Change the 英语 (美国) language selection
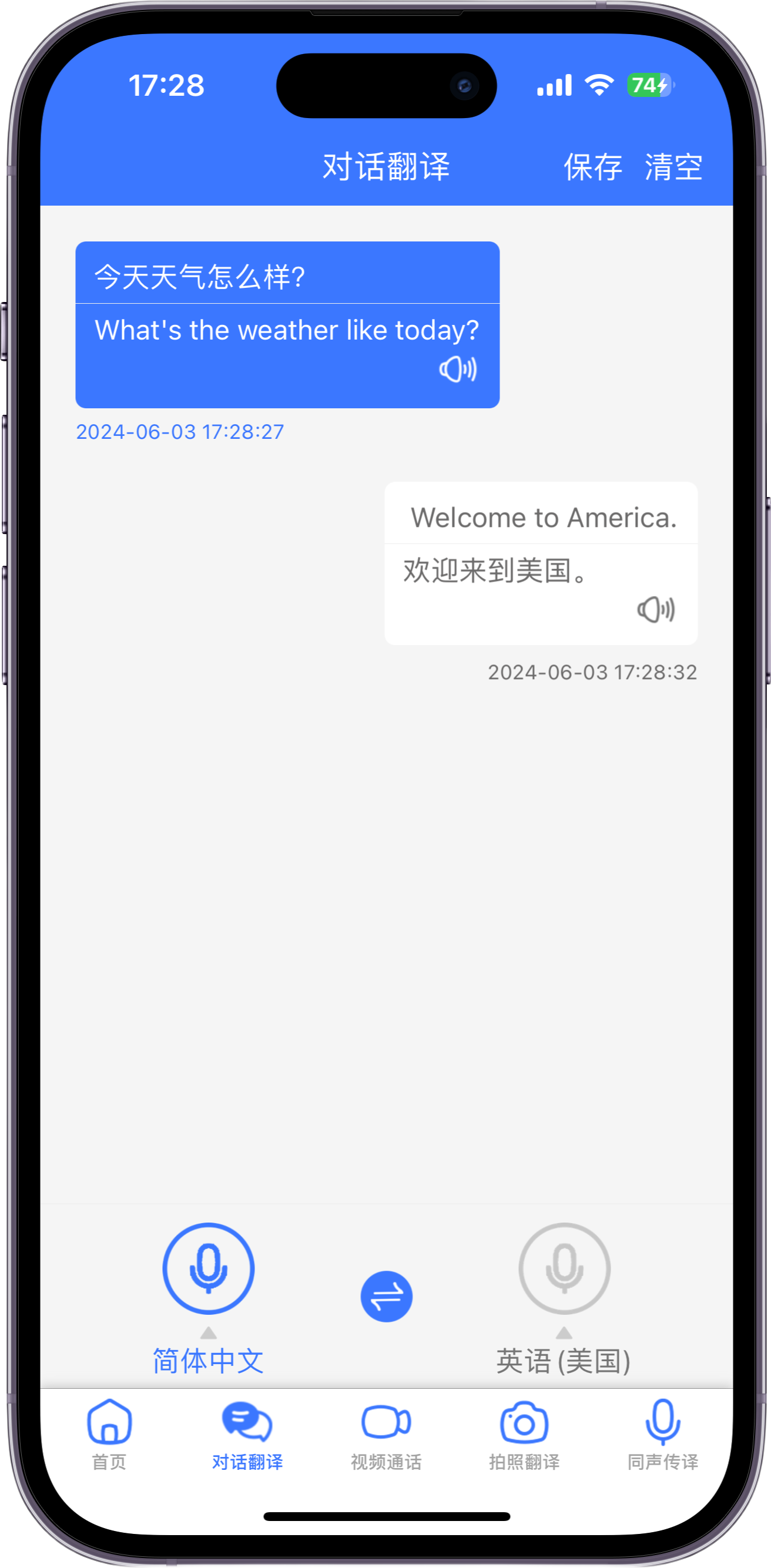This screenshot has width=771, height=1568. click(x=564, y=1361)
